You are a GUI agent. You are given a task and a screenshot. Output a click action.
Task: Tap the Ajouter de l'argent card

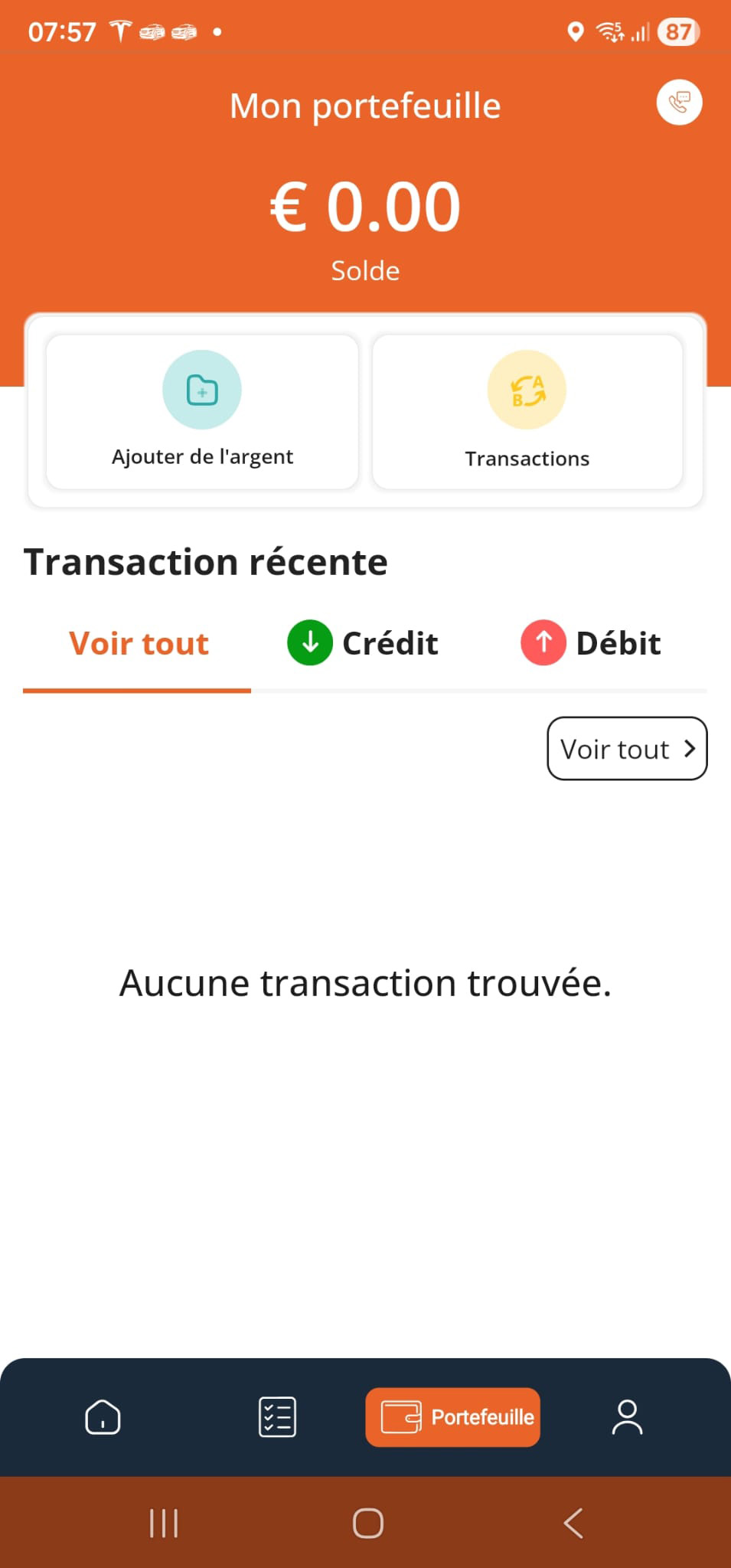coord(202,412)
